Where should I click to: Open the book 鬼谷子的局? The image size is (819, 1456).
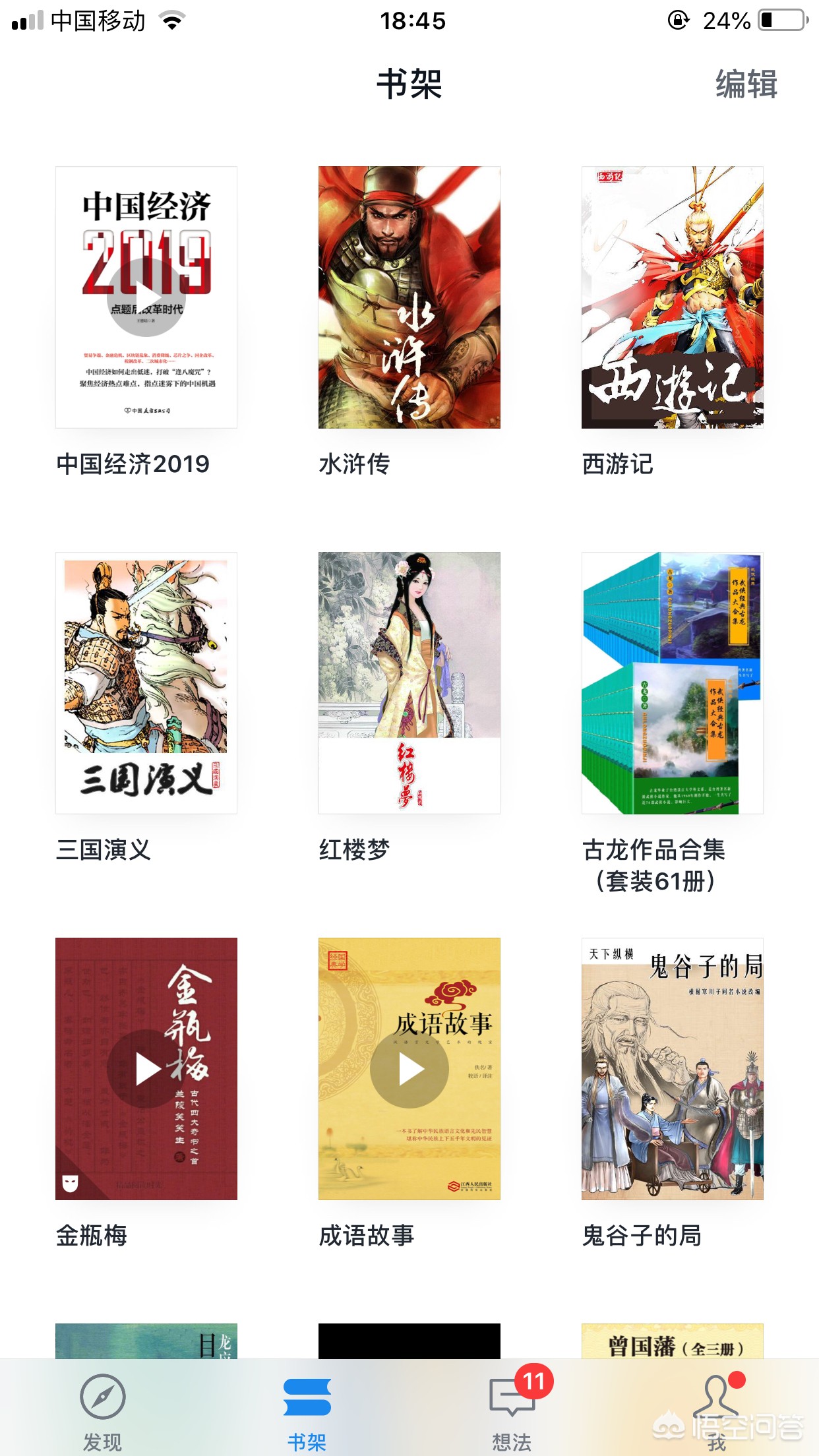(x=672, y=1068)
